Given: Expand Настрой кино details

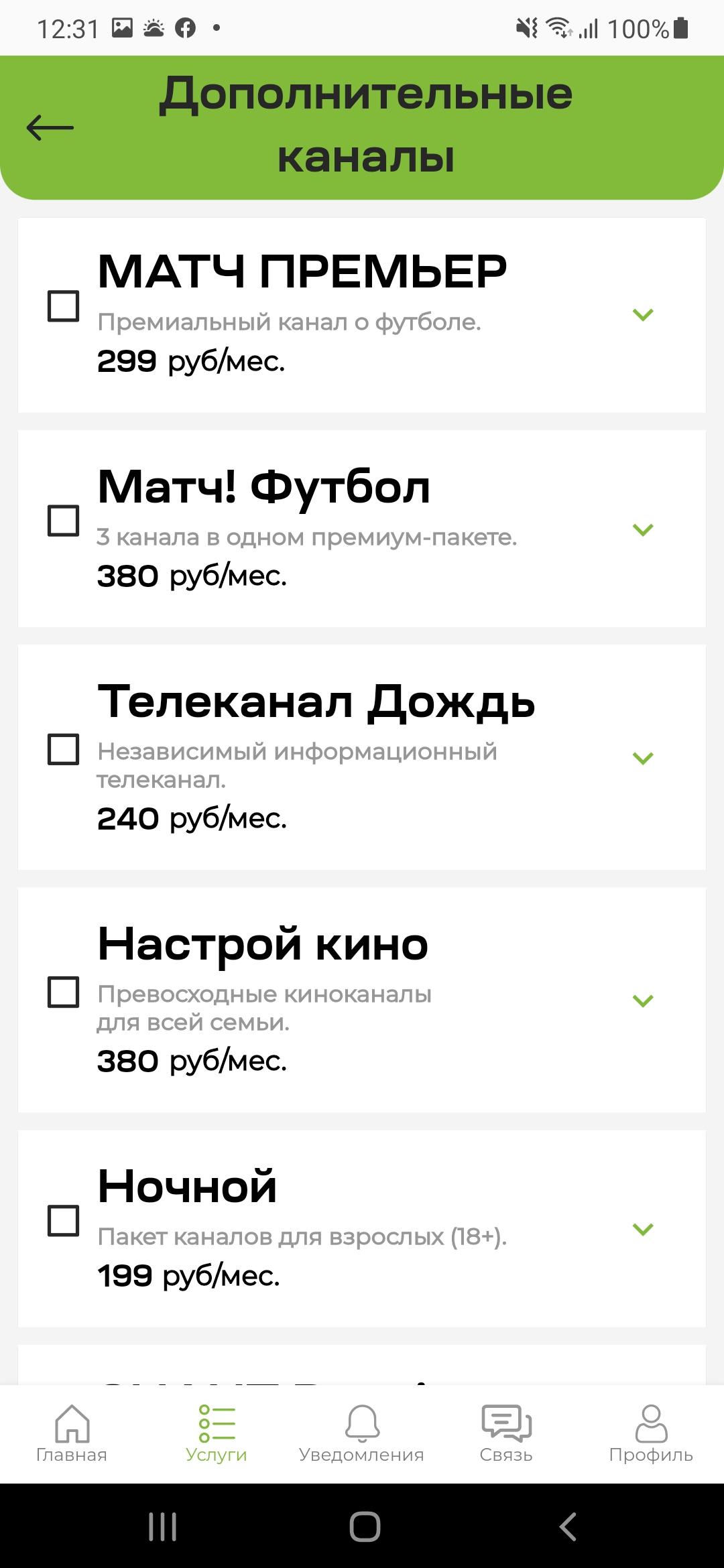Looking at the screenshot, I should (x=643, y=1000).
